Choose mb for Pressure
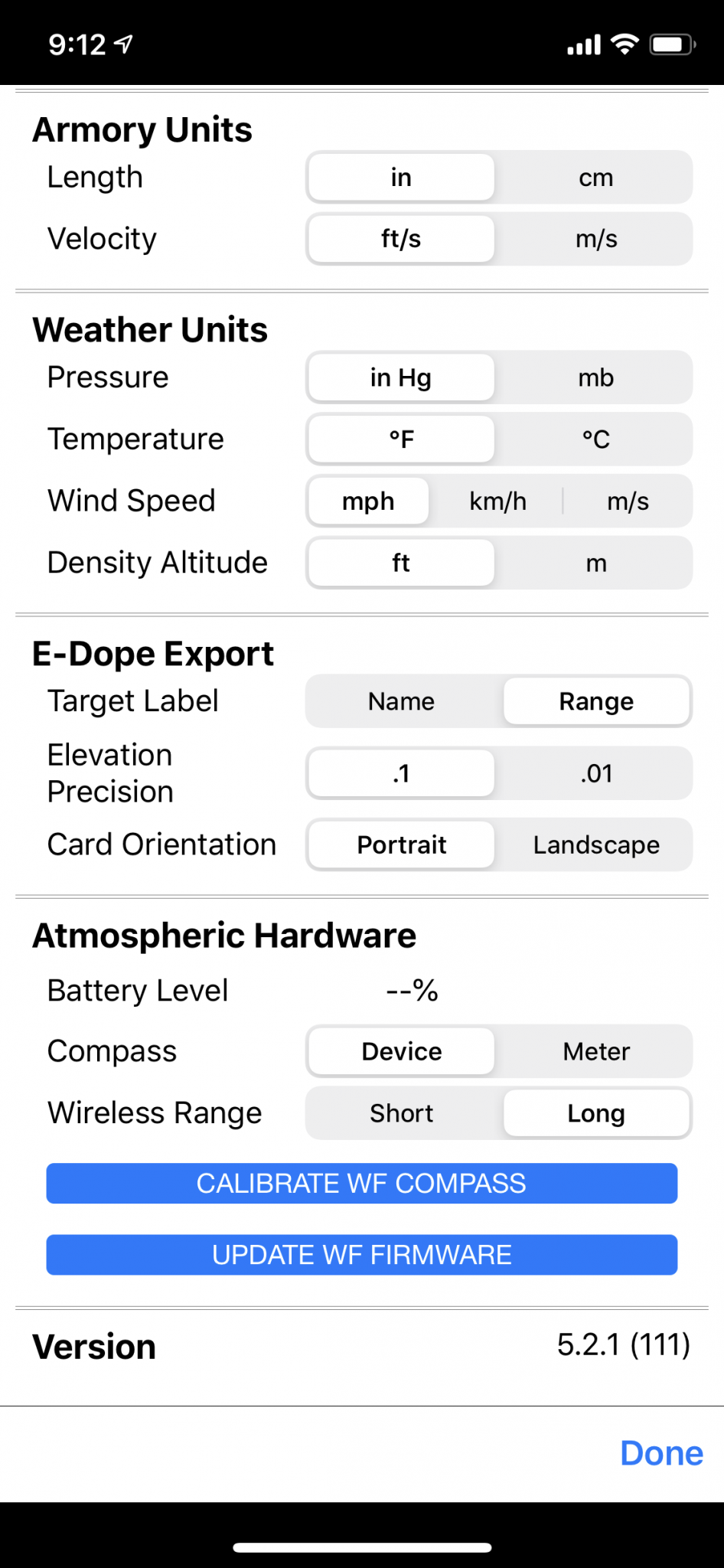Viewport: 724px width, 1568px height. pyautogui.click(x=595, y=377)
